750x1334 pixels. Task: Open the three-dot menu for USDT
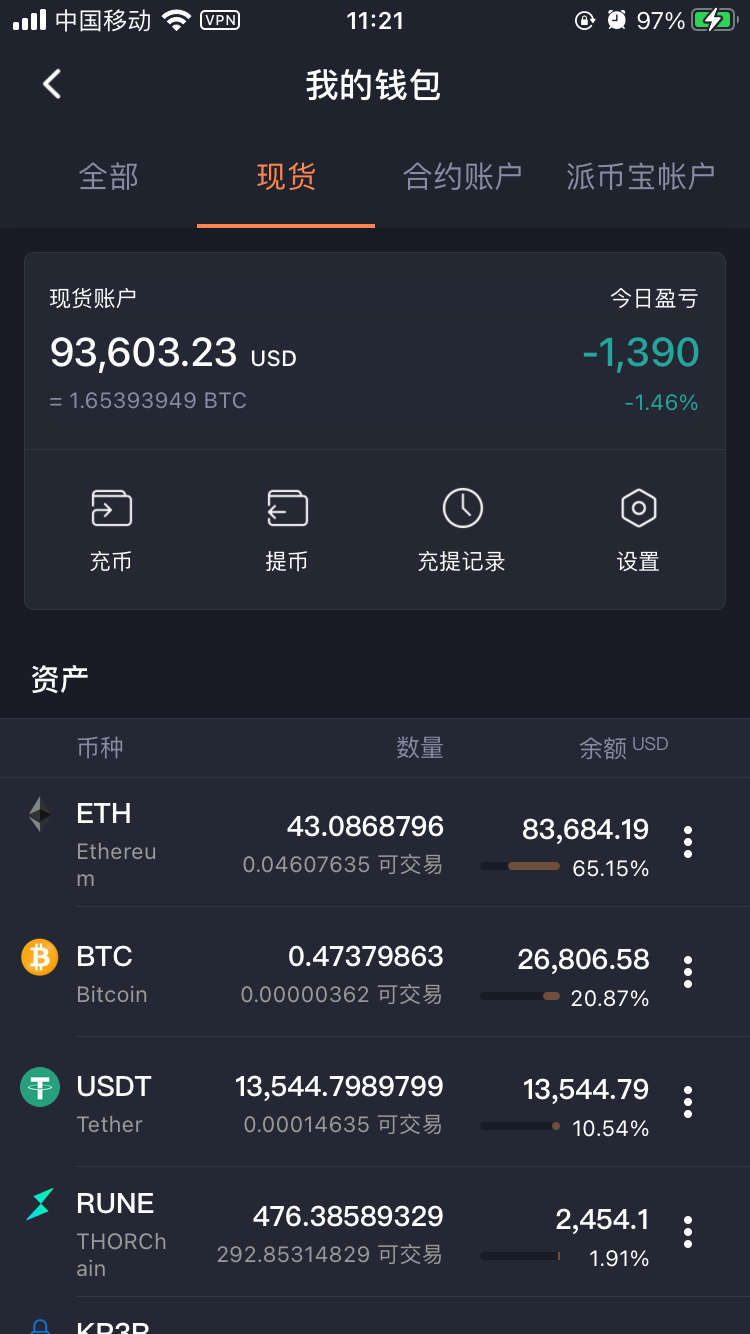[x=688, y=1101]
